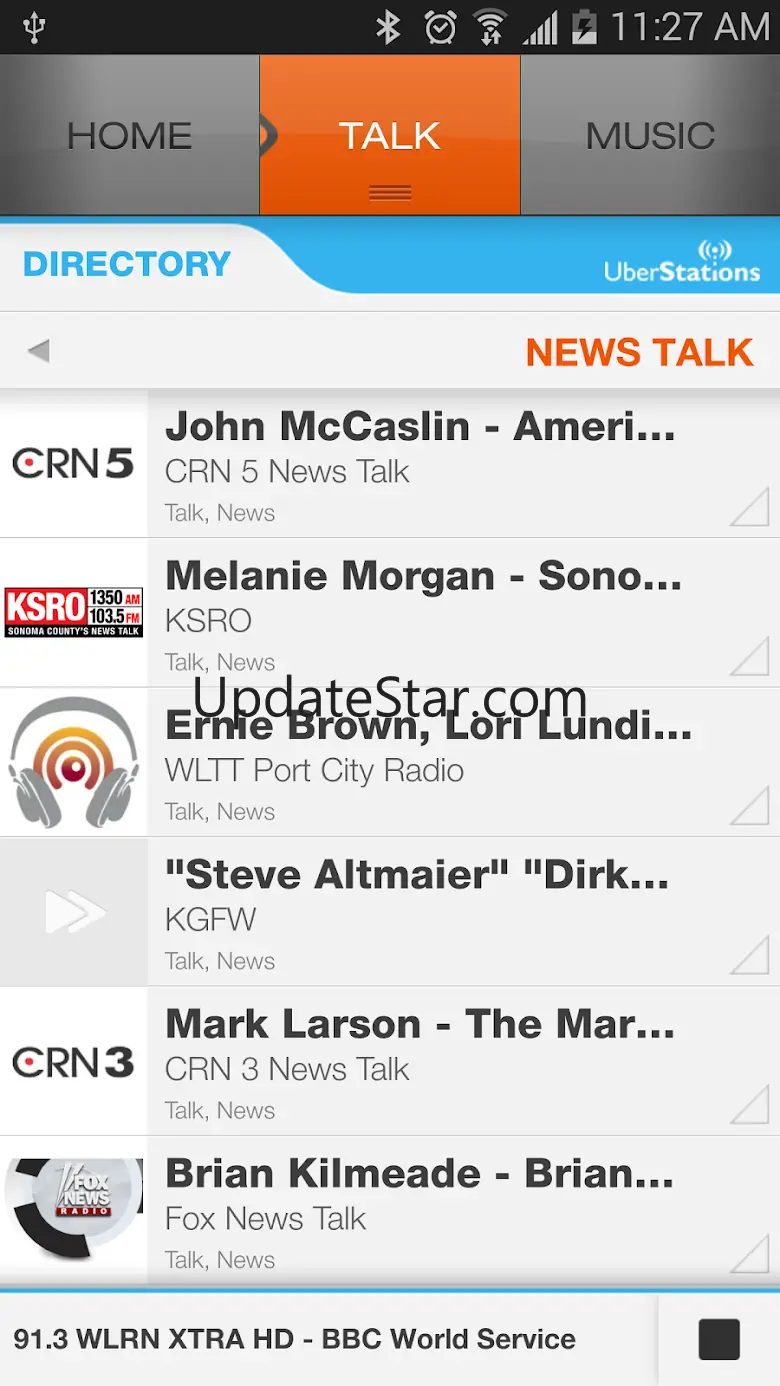The height and width of the screenshot is (1386, 780).
Task: Play CRN 5 News Talk station
Action: click(x=390, y=464)
